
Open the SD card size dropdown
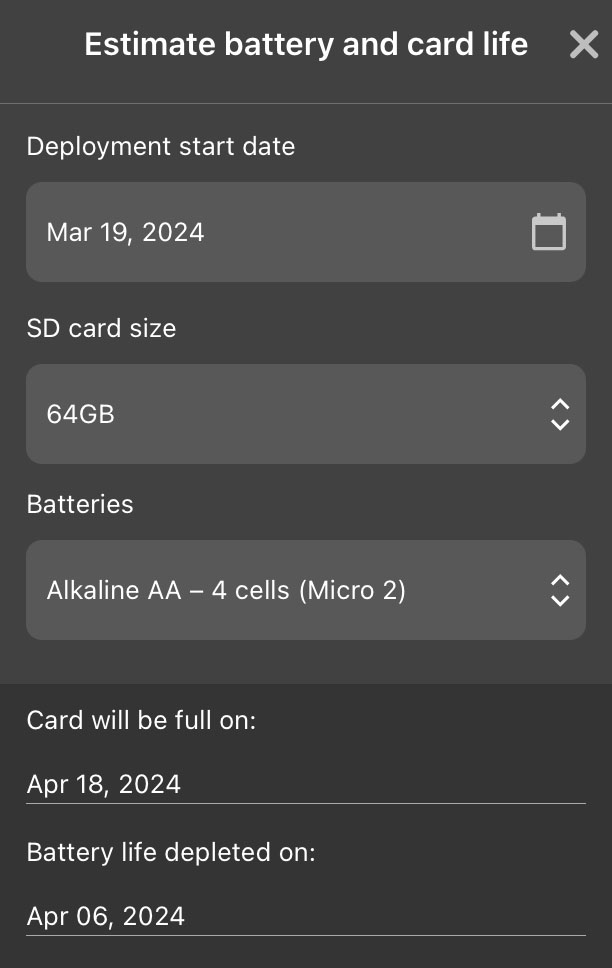(305, 414)
